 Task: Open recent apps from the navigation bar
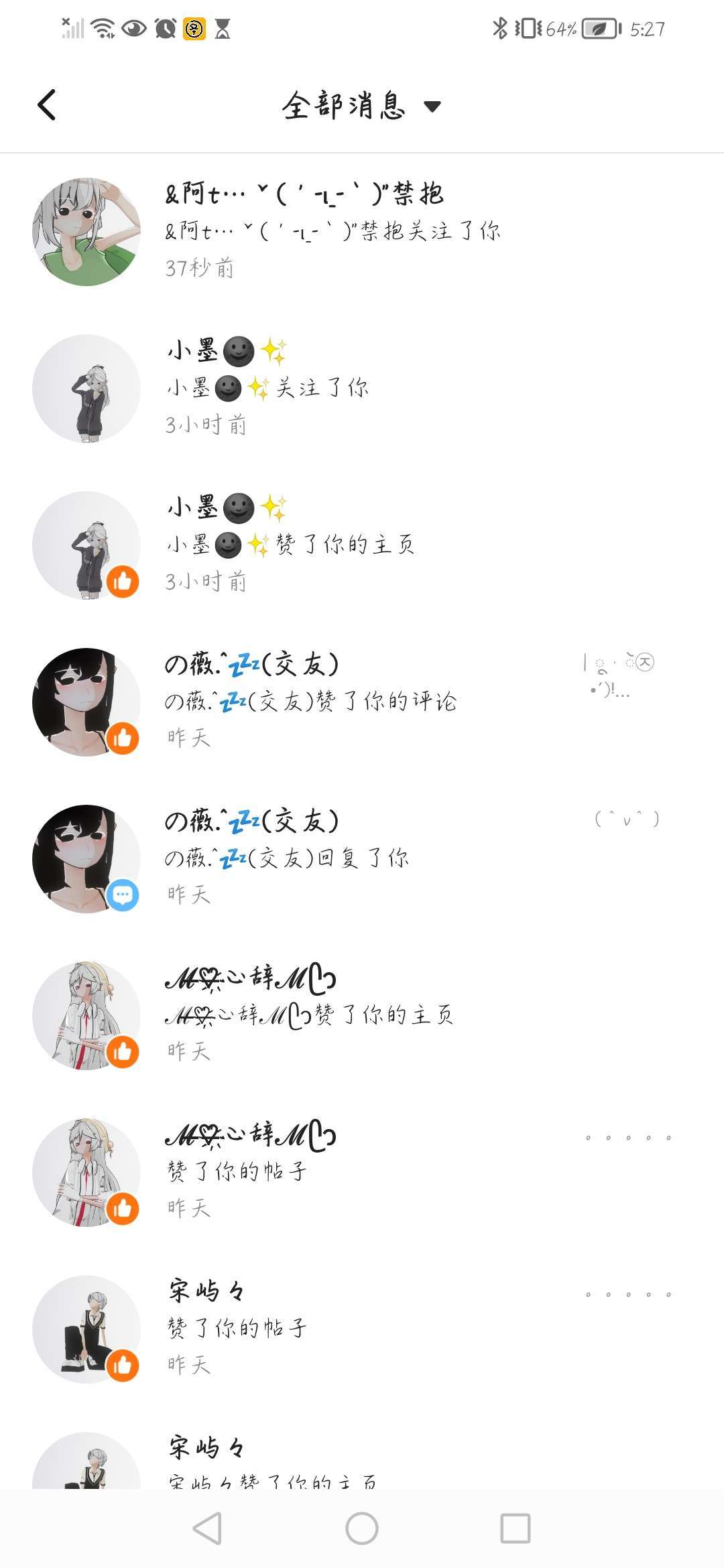(515, 1529)
